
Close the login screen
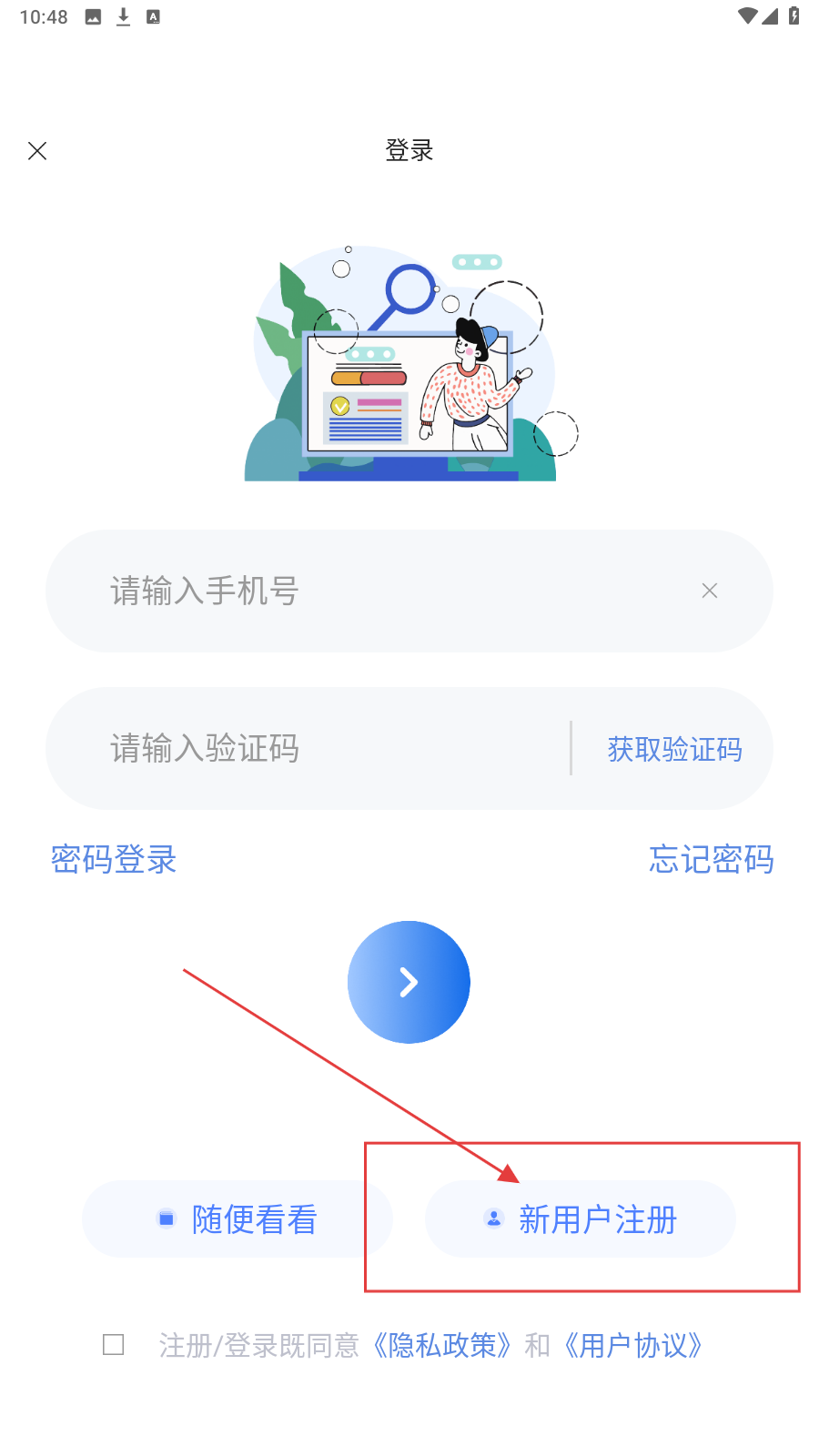pyautogui.click(x=37, y=151)
